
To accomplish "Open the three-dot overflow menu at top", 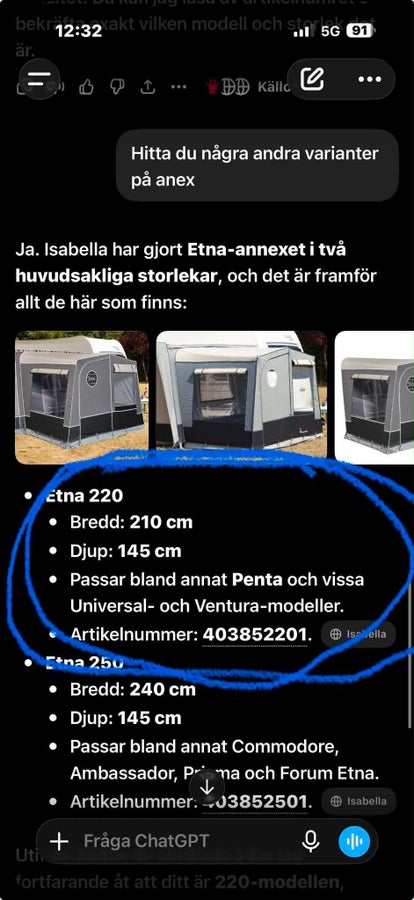I will (x=369, y=79).
